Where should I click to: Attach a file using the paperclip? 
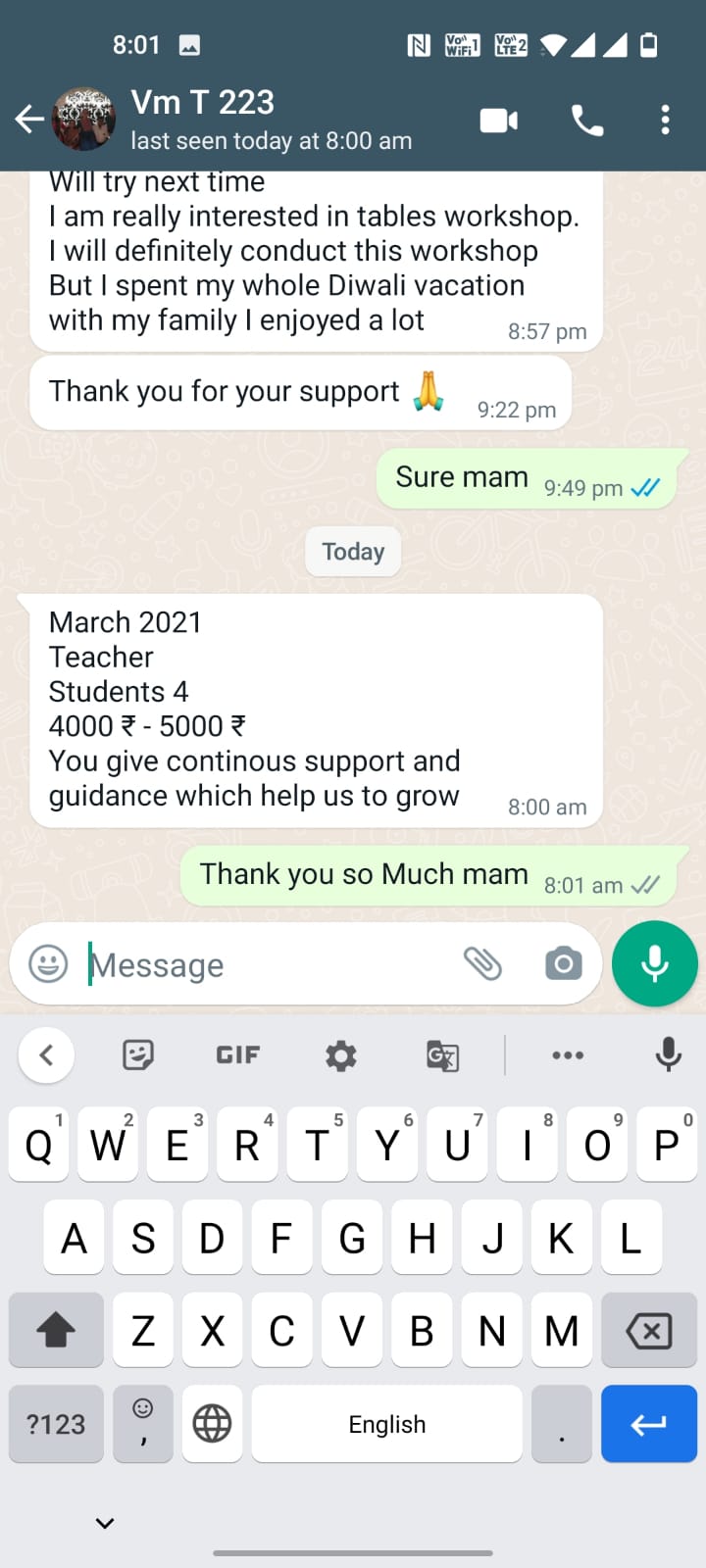(x=482, y=964)
